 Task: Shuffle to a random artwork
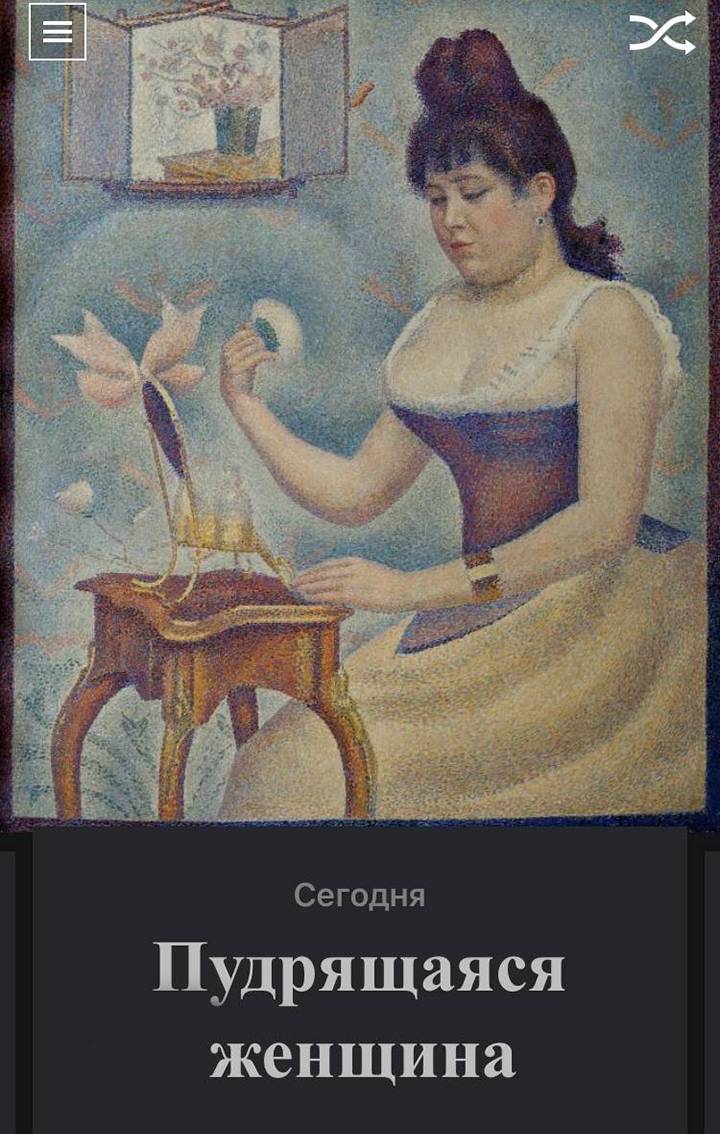pos(661,33)
